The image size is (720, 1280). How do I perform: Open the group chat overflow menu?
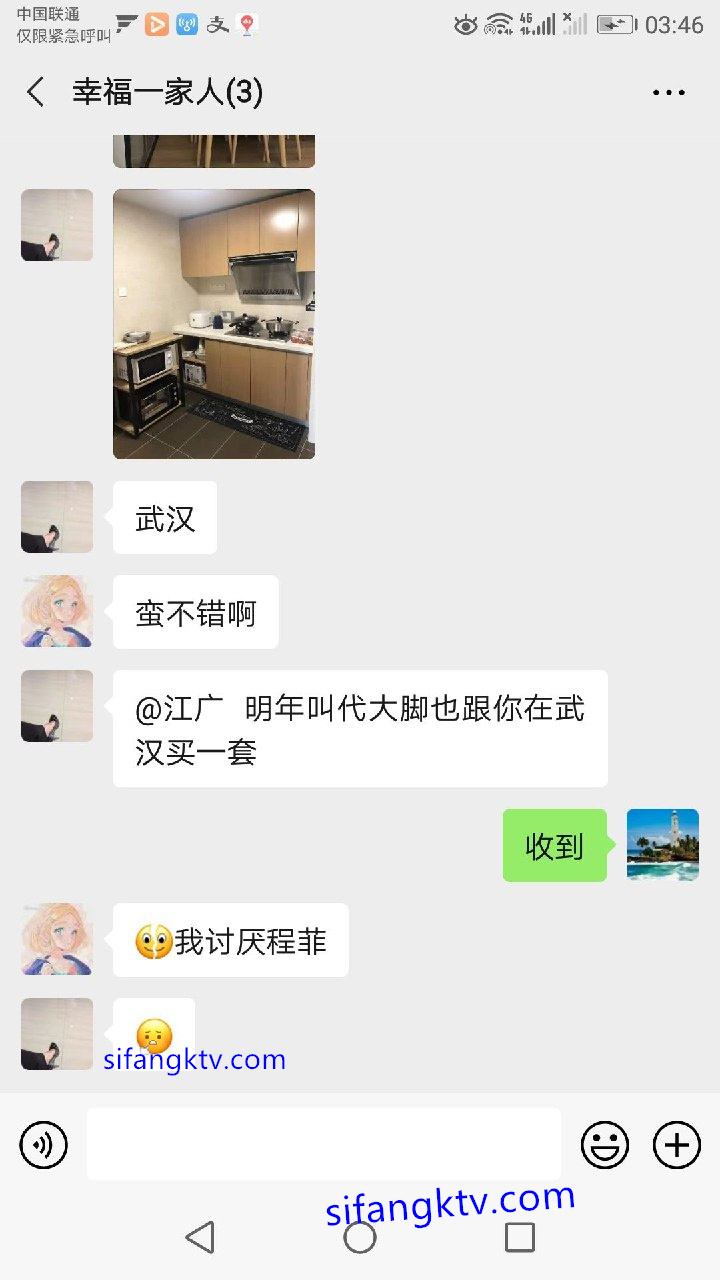[668, 92]
